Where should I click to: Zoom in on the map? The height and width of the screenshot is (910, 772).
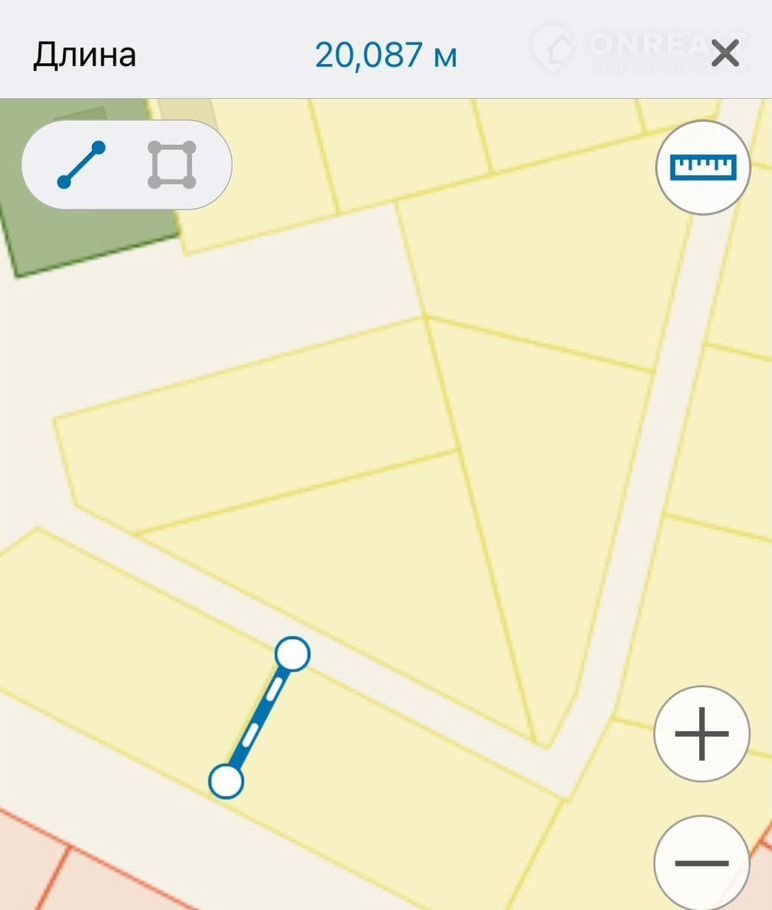coord(702,734)
